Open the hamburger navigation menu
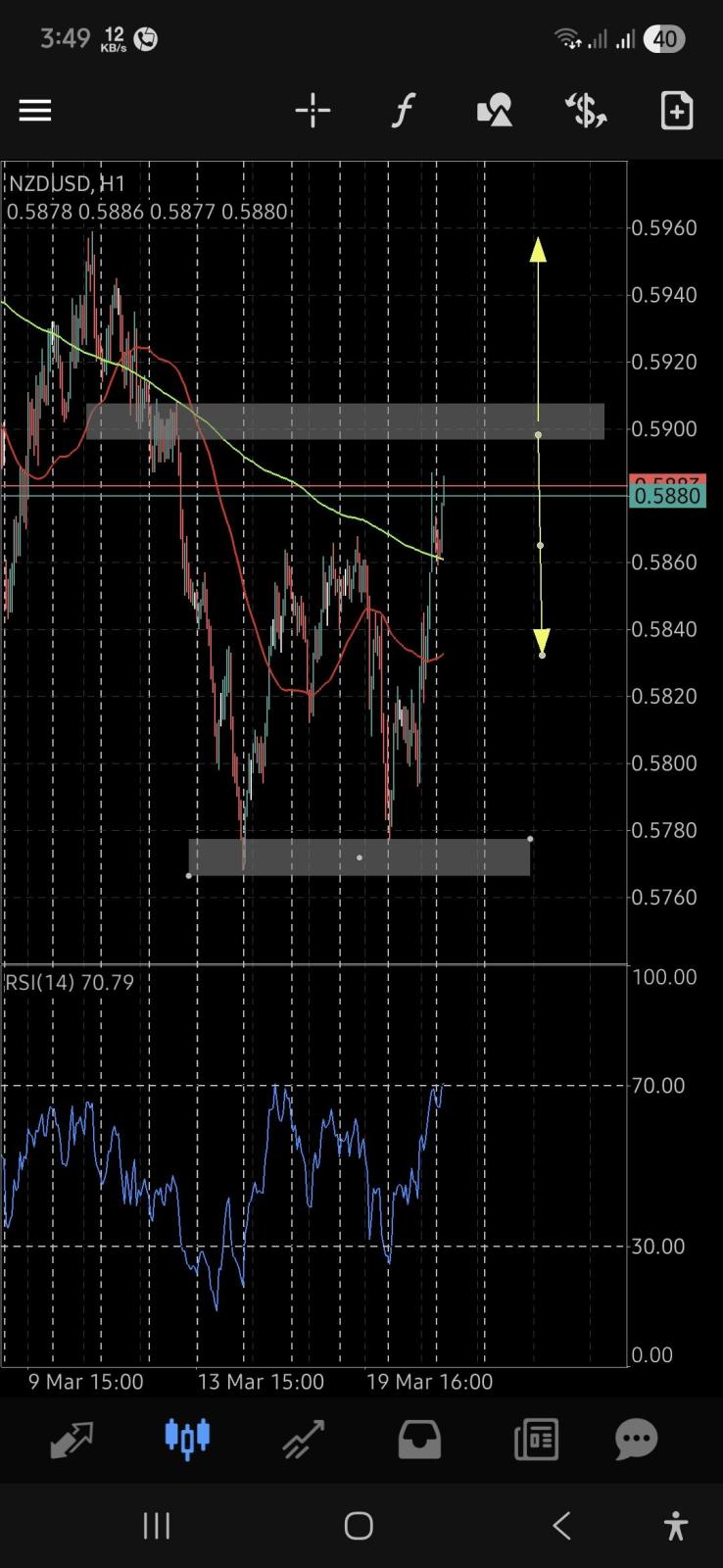This screenshot has height=1568, width=723. (x=35, y=110)
